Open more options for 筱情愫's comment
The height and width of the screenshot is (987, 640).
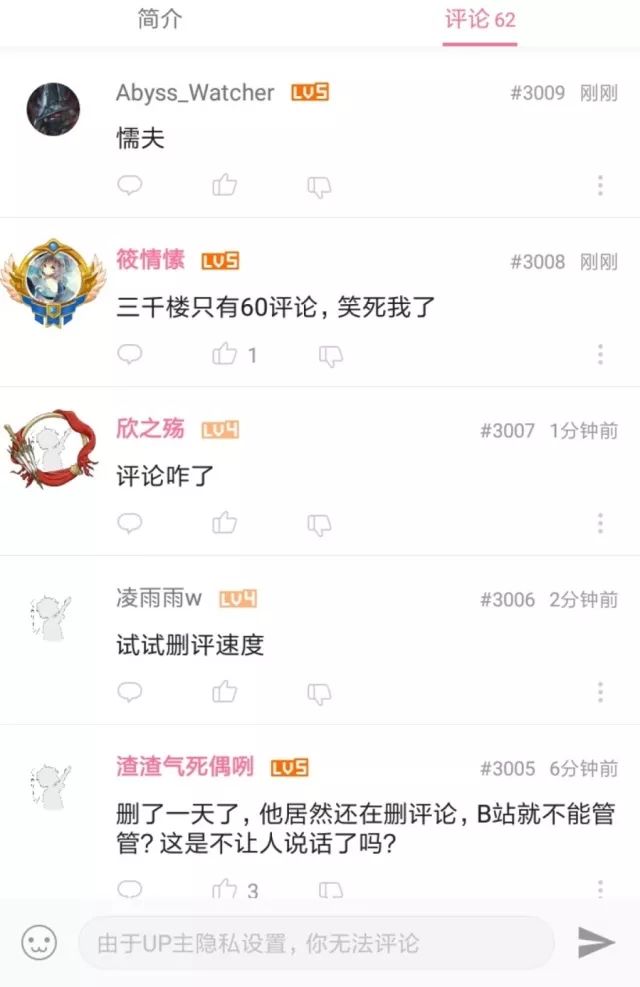(600, 354)
